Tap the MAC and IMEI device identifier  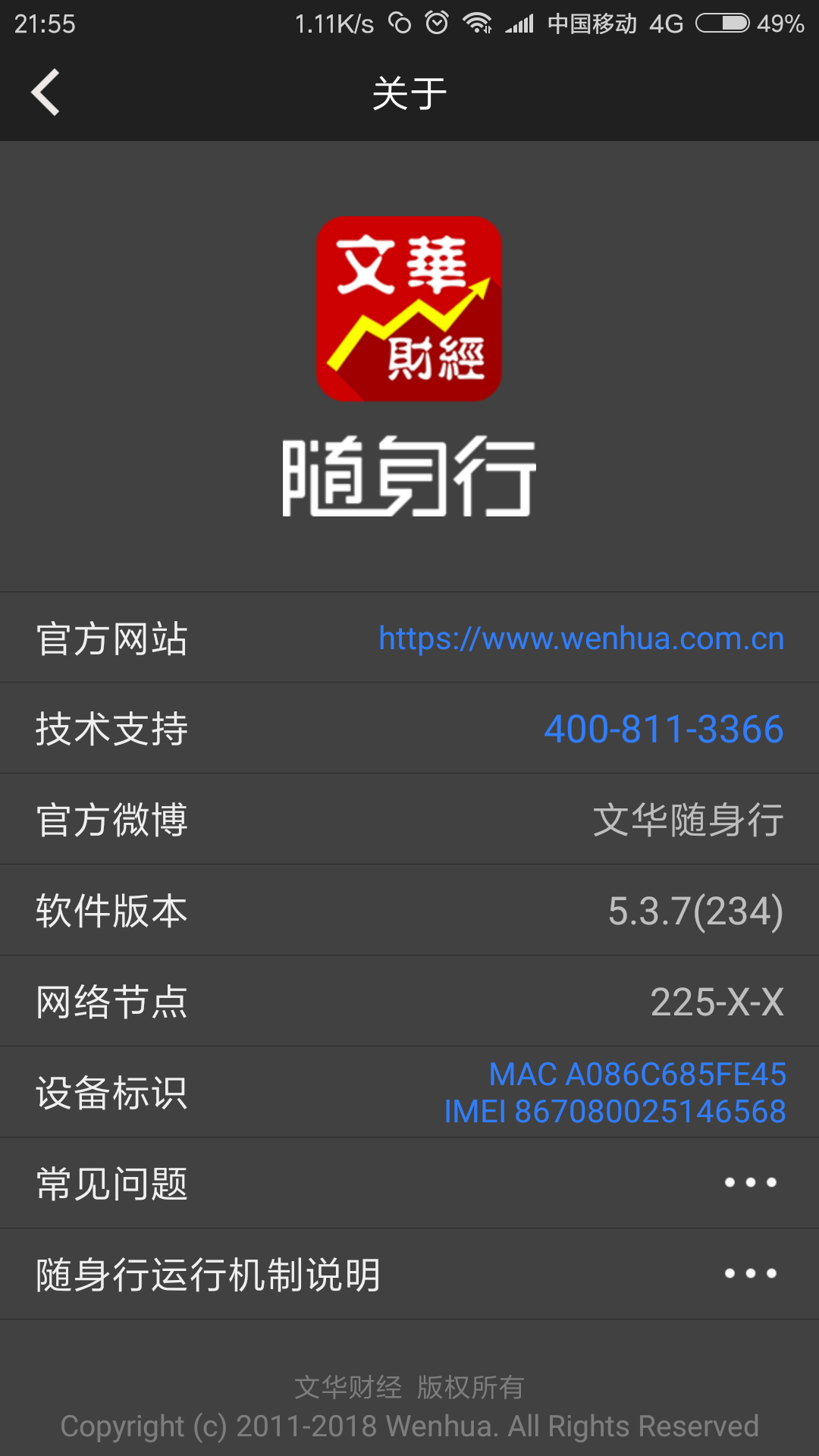pyautogui.click(x=615, y=1093)
